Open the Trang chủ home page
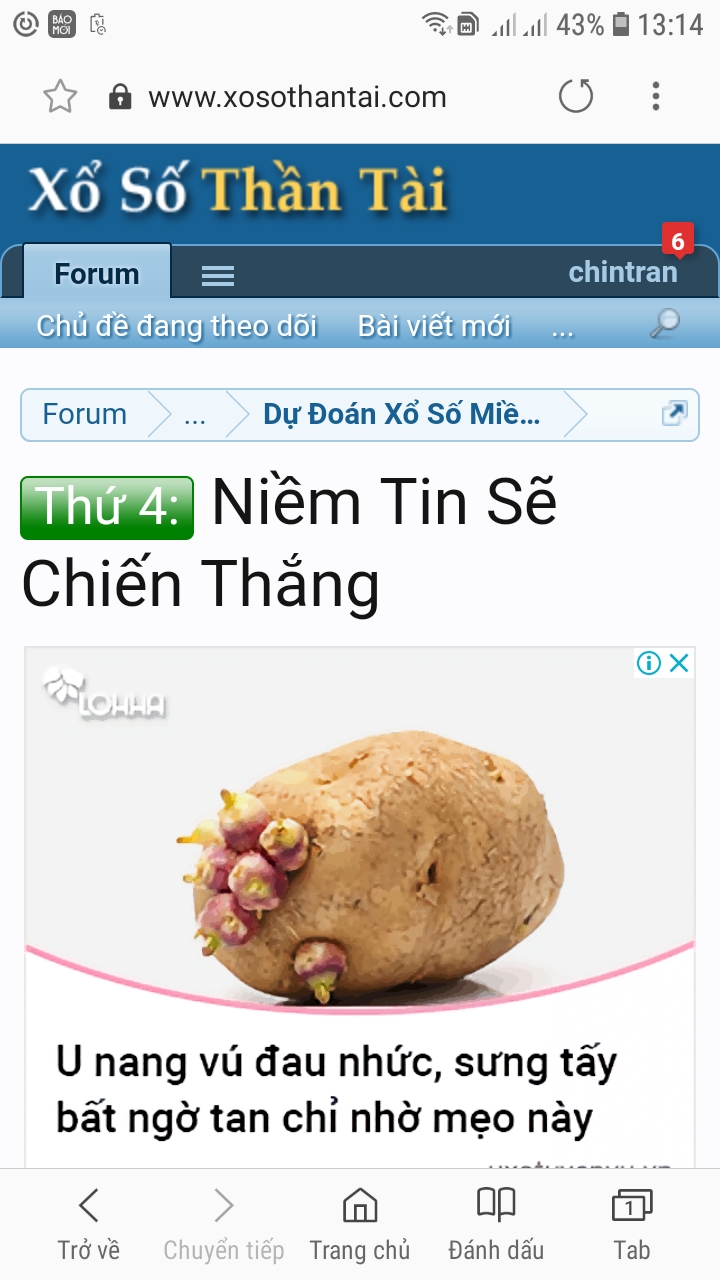 [360, 1224]
